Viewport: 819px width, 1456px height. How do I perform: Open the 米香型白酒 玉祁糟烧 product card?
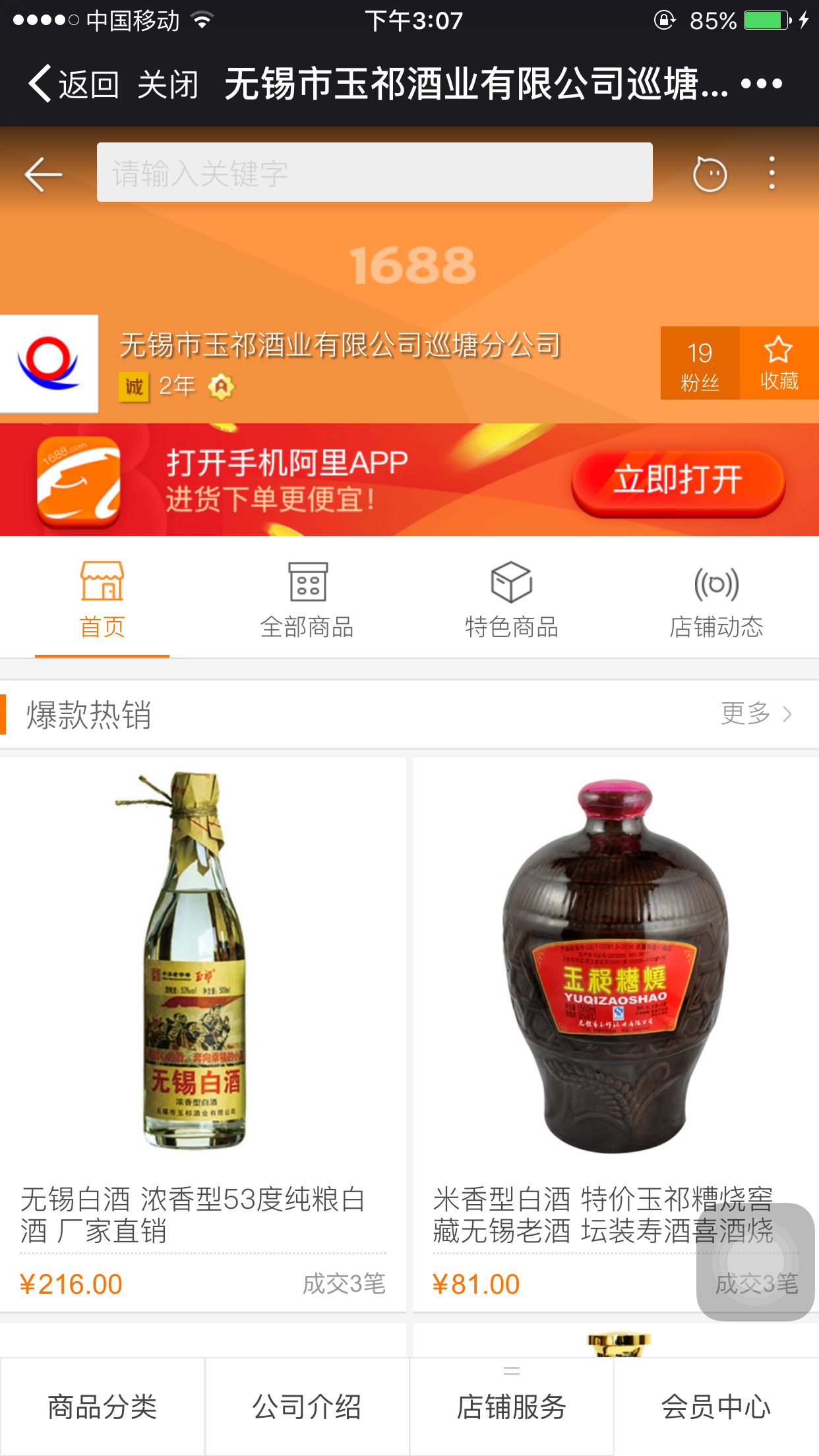coord(615,1029)
